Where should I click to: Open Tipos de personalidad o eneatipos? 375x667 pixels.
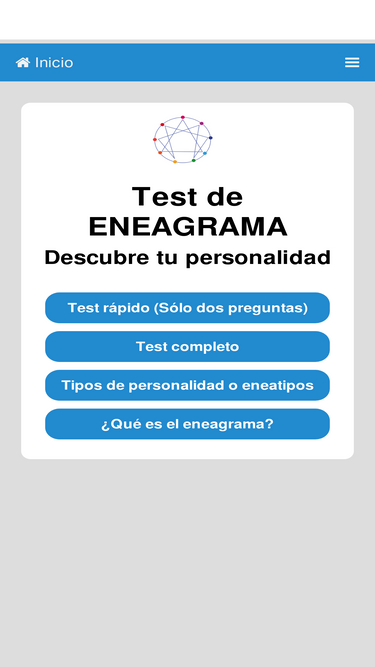click(x=188, y=385)
